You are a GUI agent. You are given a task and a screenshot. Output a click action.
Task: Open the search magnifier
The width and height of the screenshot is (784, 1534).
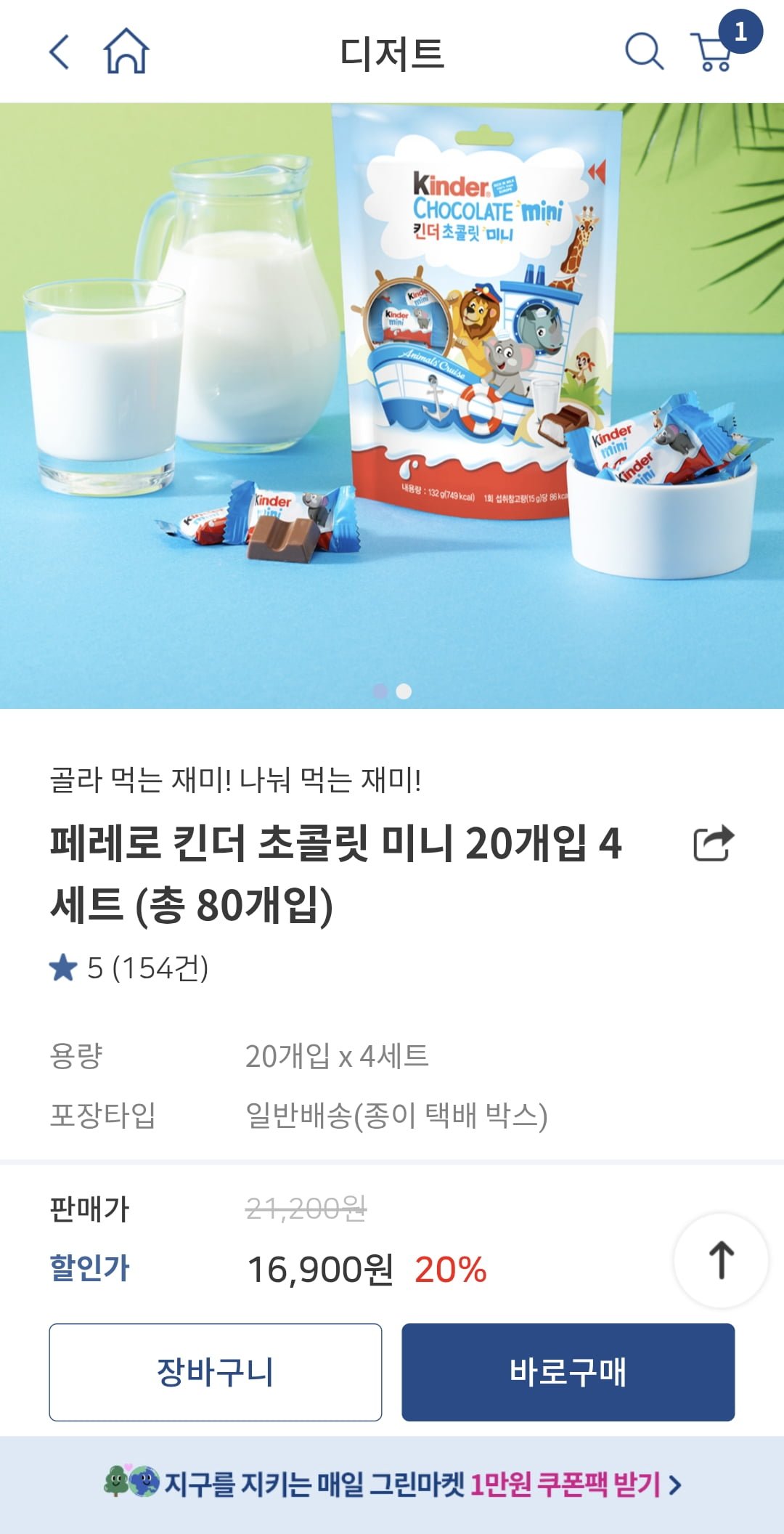tap(644, 52)
